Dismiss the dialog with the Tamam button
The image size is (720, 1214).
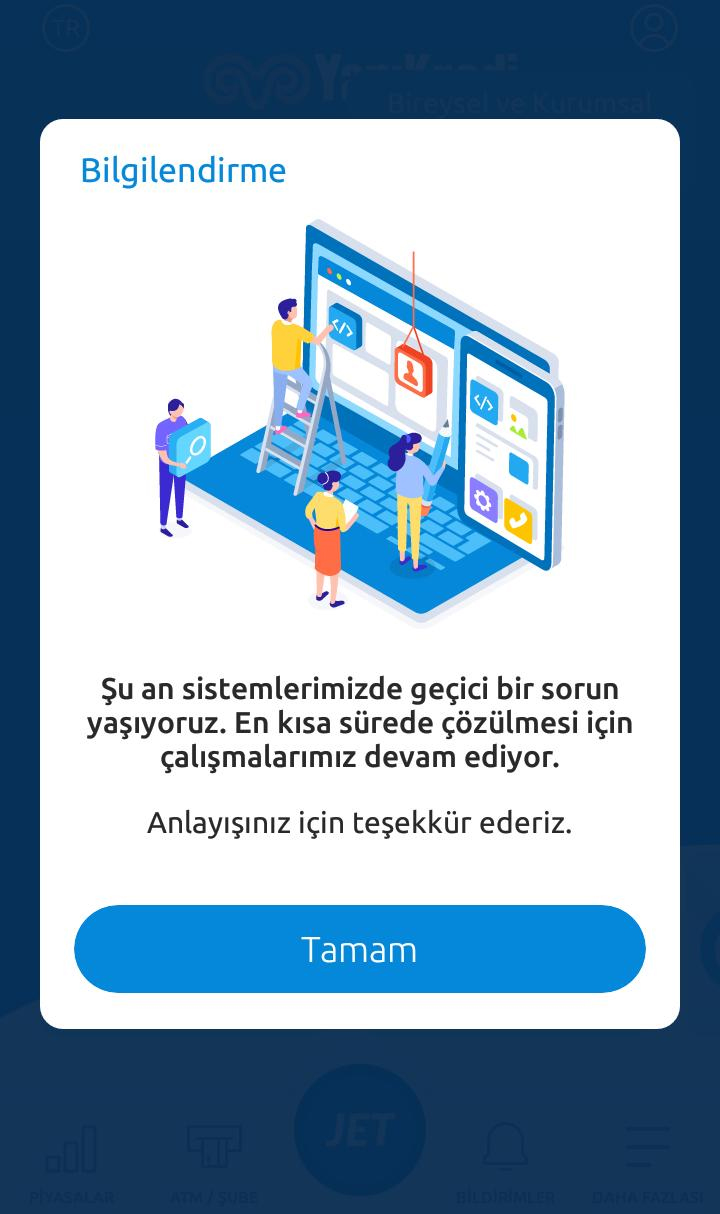pyautogui.click(x=359, y=948)
